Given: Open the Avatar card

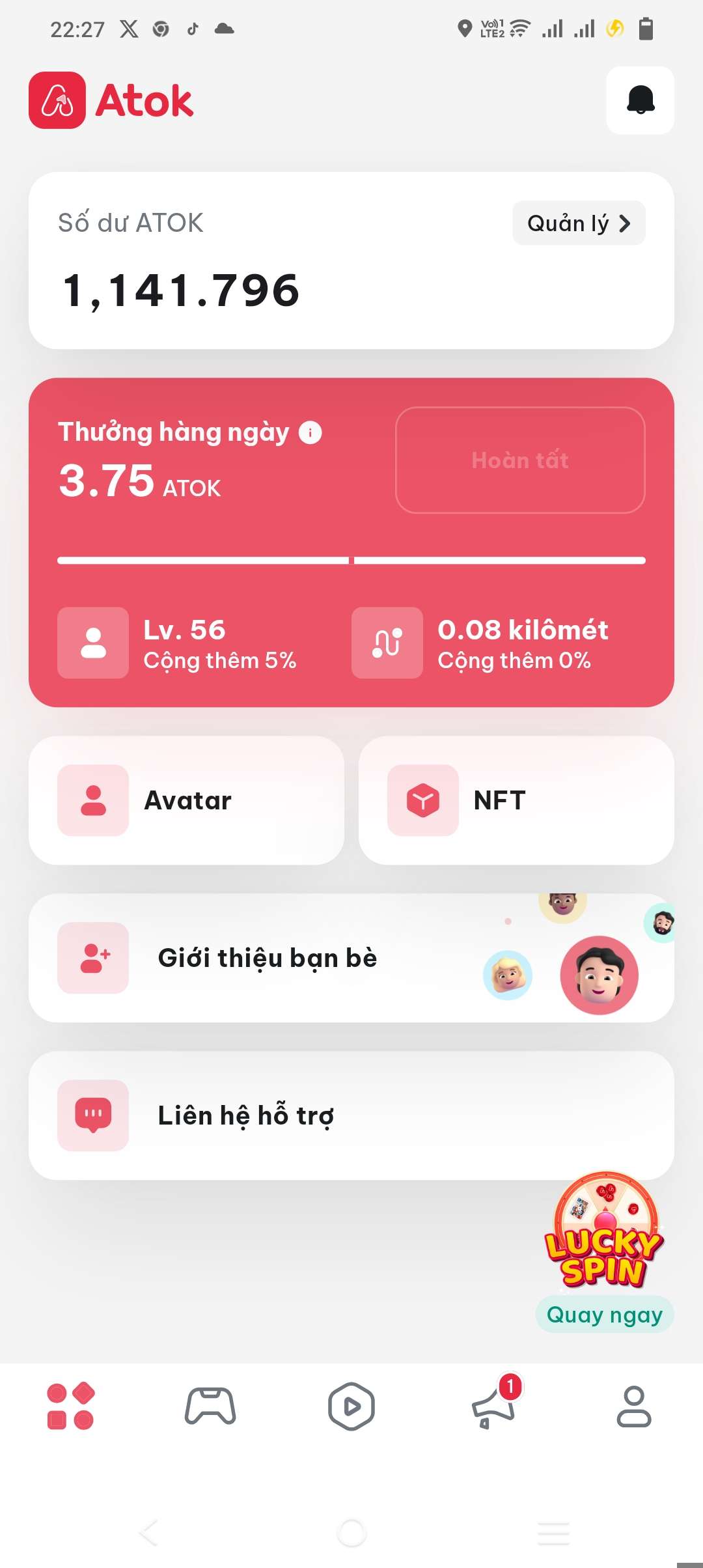Looking at the screenshot, I should (186, 800).
